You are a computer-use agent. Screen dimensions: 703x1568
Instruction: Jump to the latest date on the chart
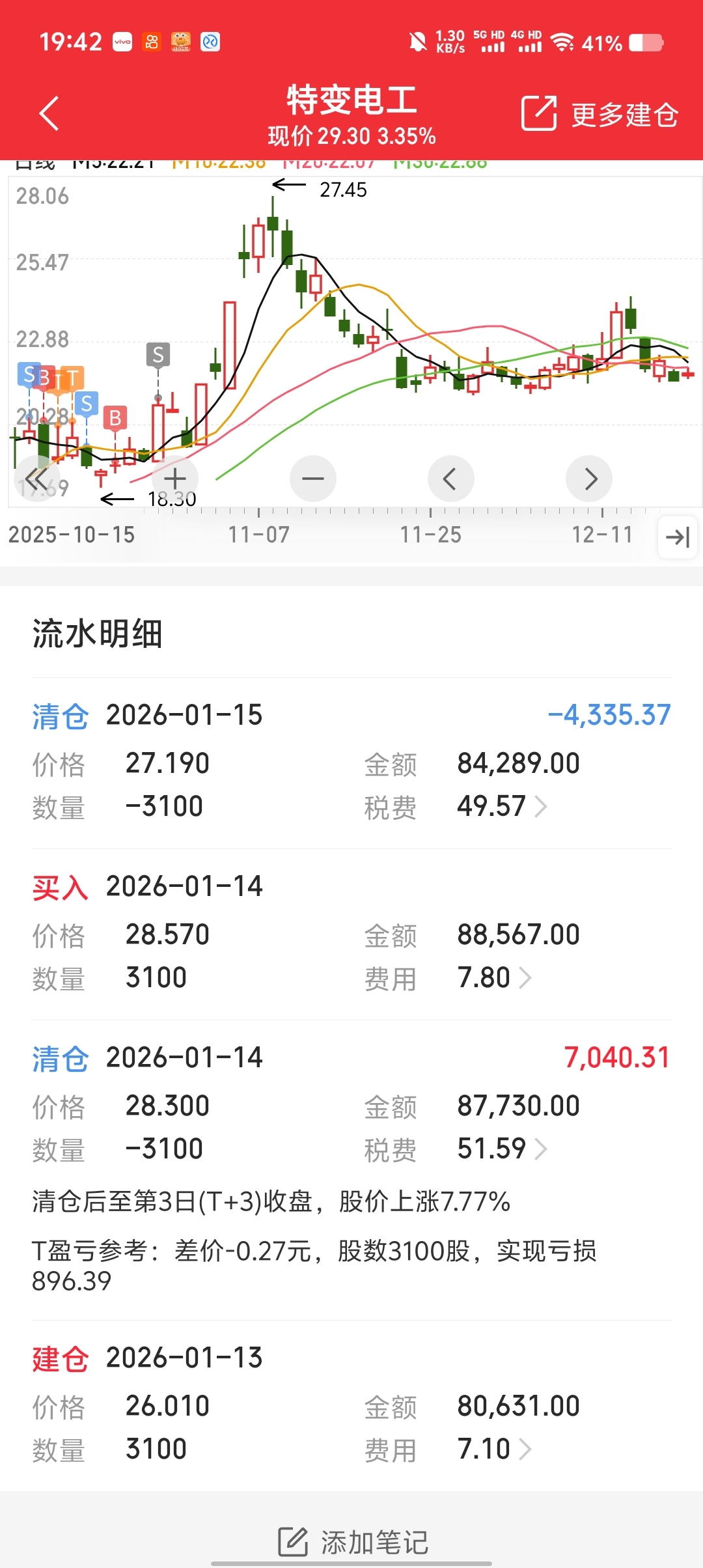pos(678,537)
